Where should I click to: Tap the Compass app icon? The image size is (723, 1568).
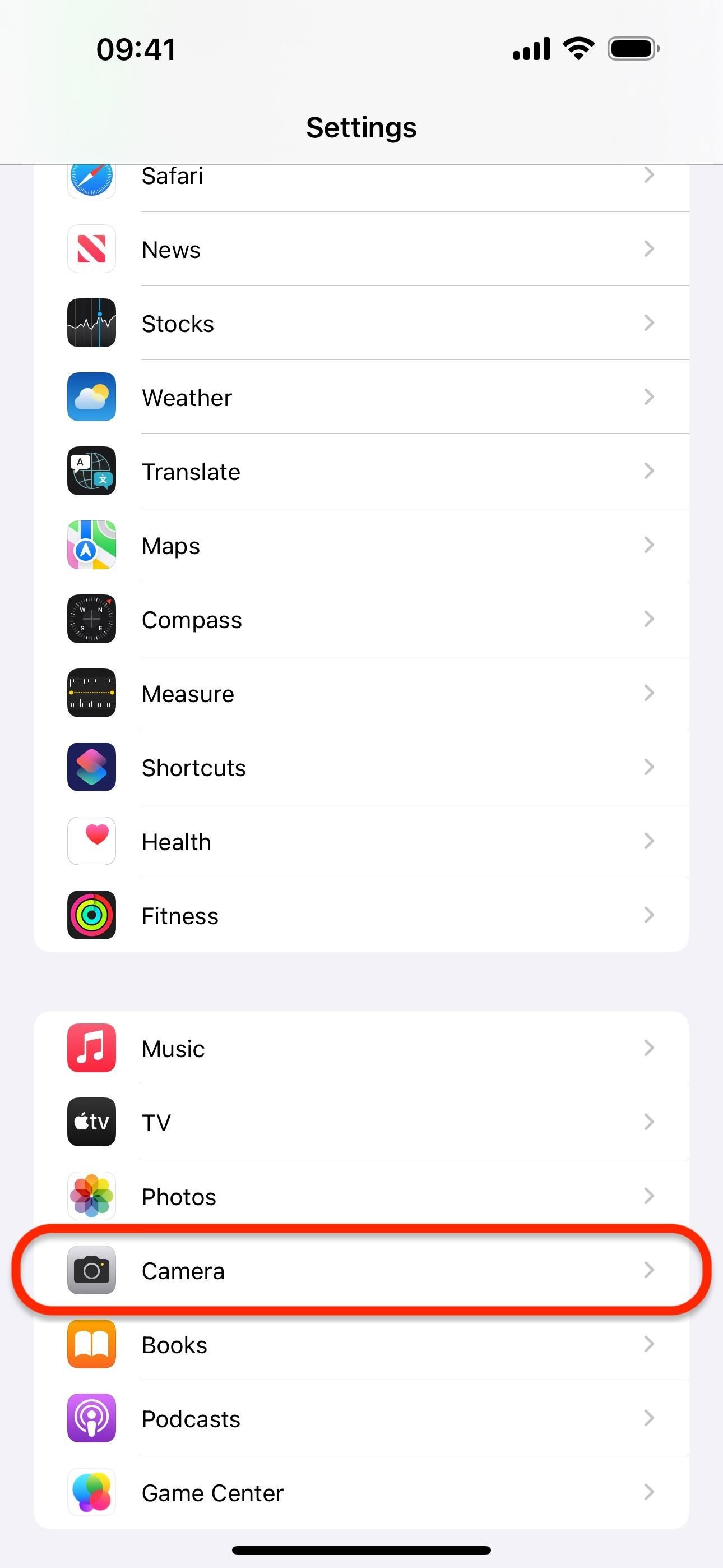[91, 619]
